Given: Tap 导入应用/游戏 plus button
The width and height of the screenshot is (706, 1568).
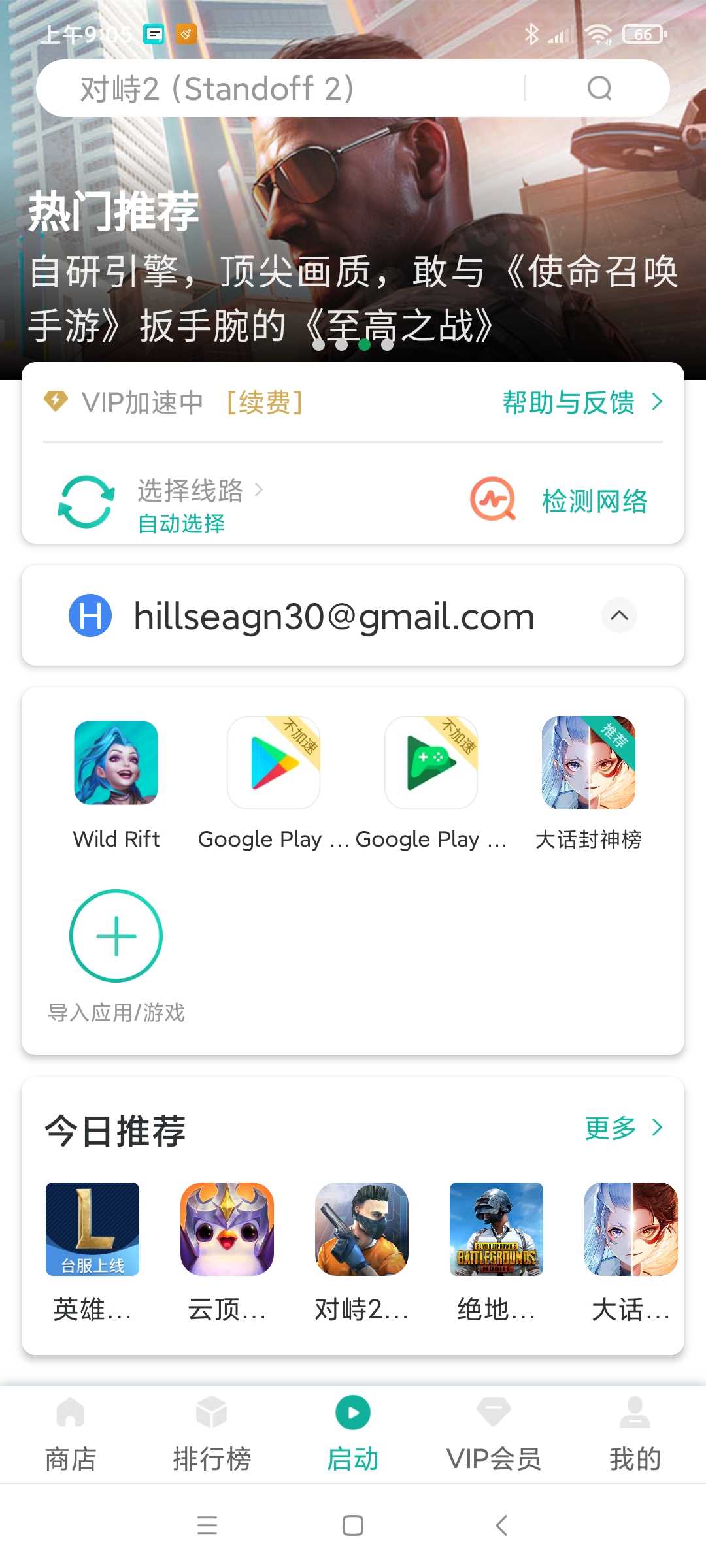Looking at the screenshot, I should tap(116, 936).
